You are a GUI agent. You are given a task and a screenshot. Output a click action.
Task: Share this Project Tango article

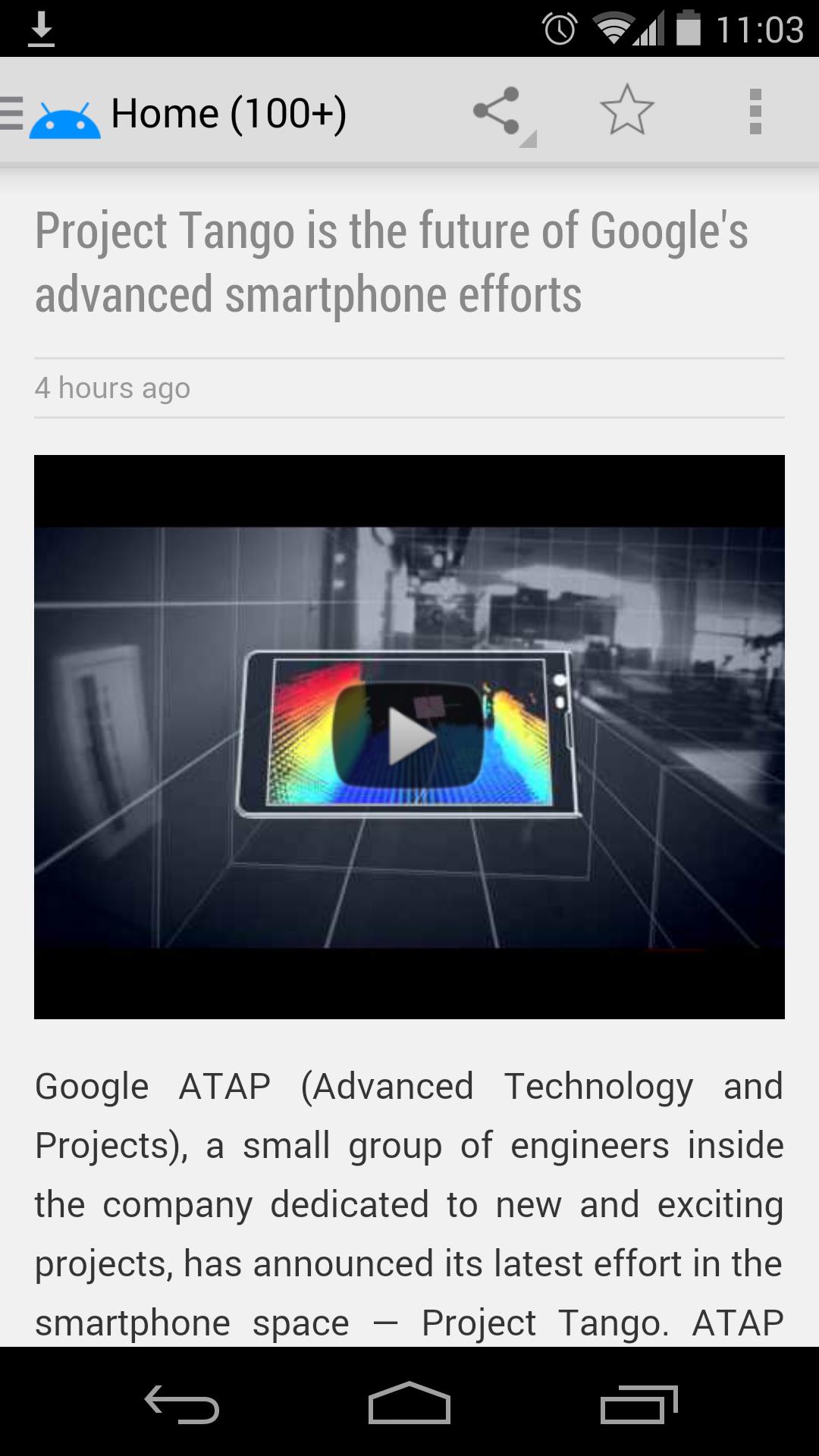pyautogui.click(x=497, y=112)
